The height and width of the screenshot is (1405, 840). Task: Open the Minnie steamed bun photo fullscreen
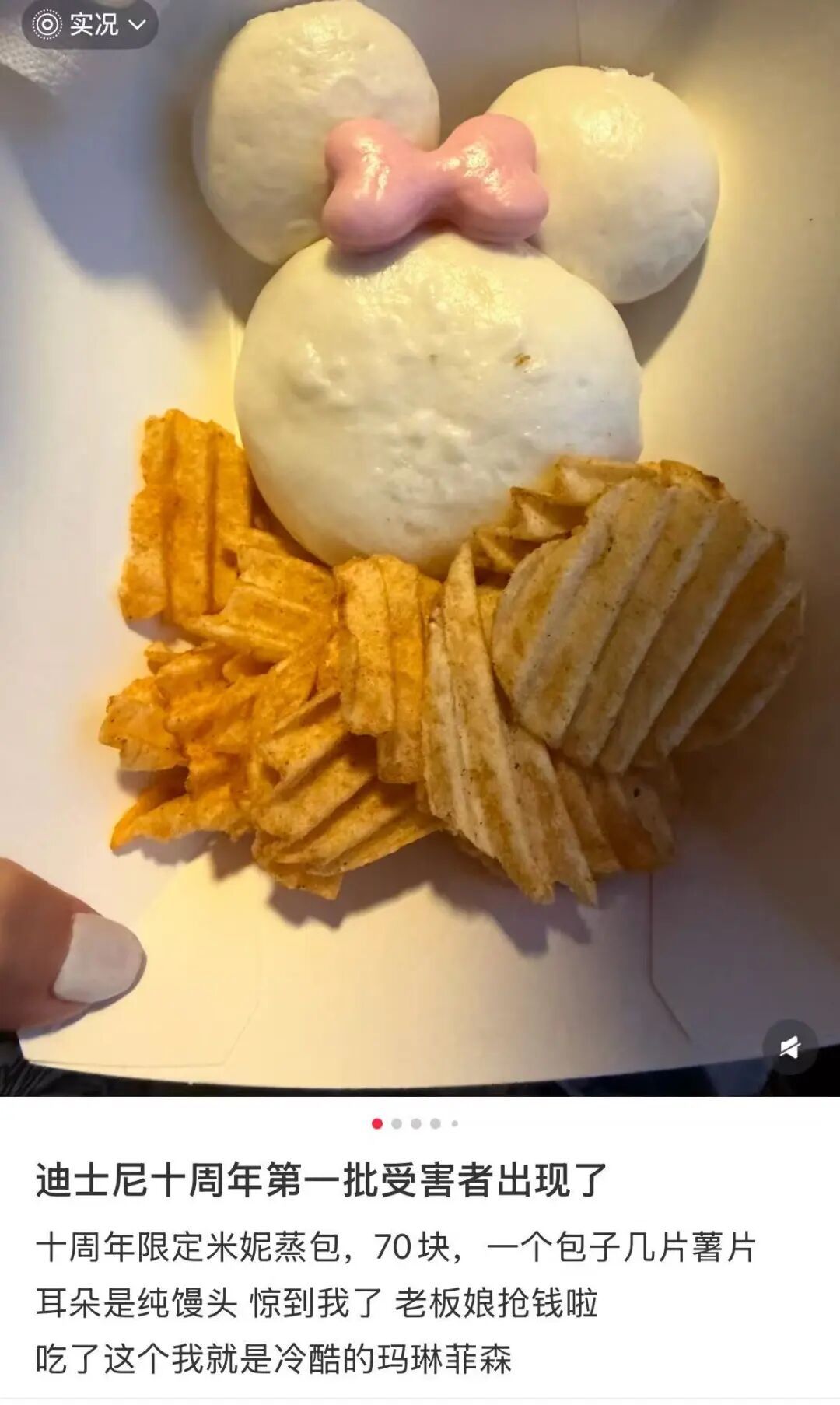(x=436, y=405)
